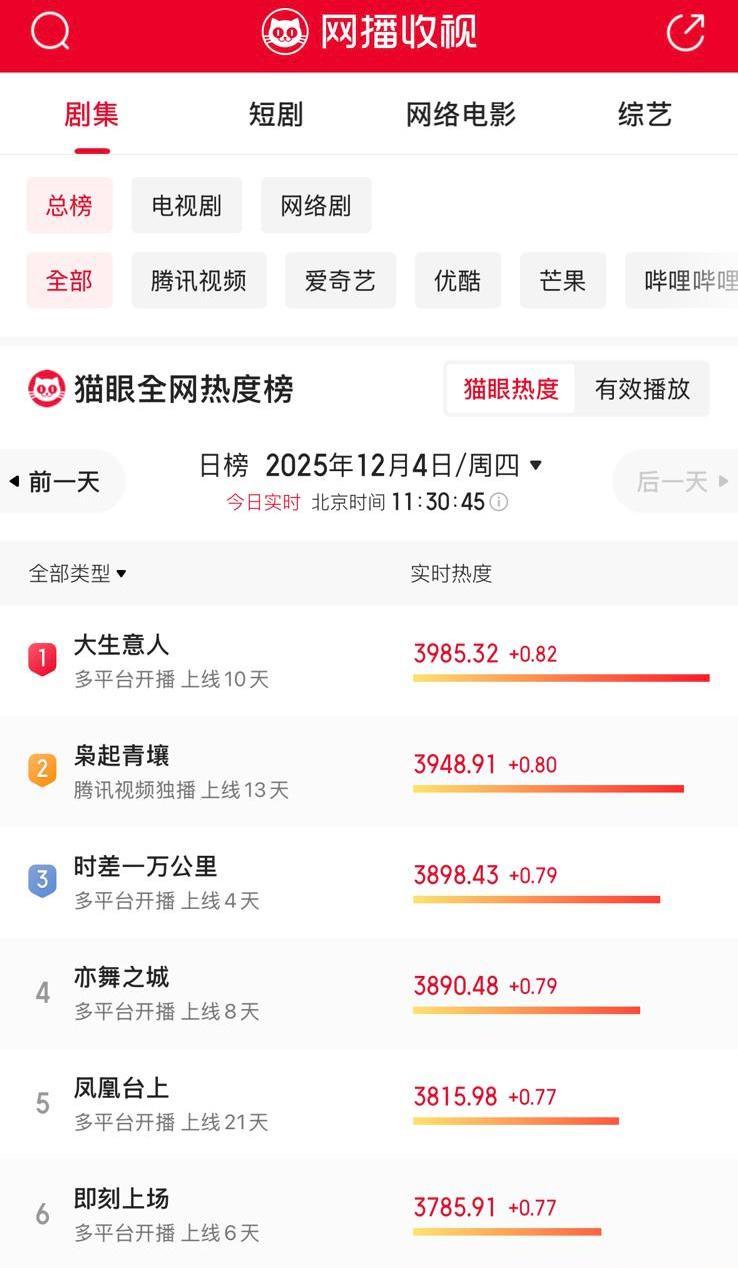Expand the 全部类型 dropdown

pos(78,574)
